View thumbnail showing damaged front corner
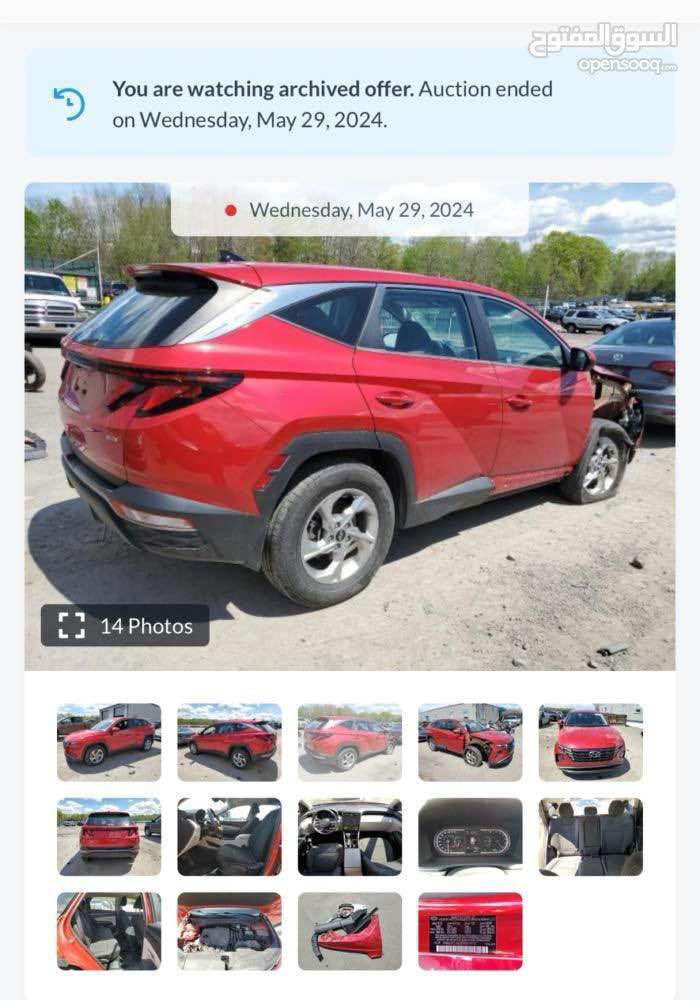 coord(470,742)
